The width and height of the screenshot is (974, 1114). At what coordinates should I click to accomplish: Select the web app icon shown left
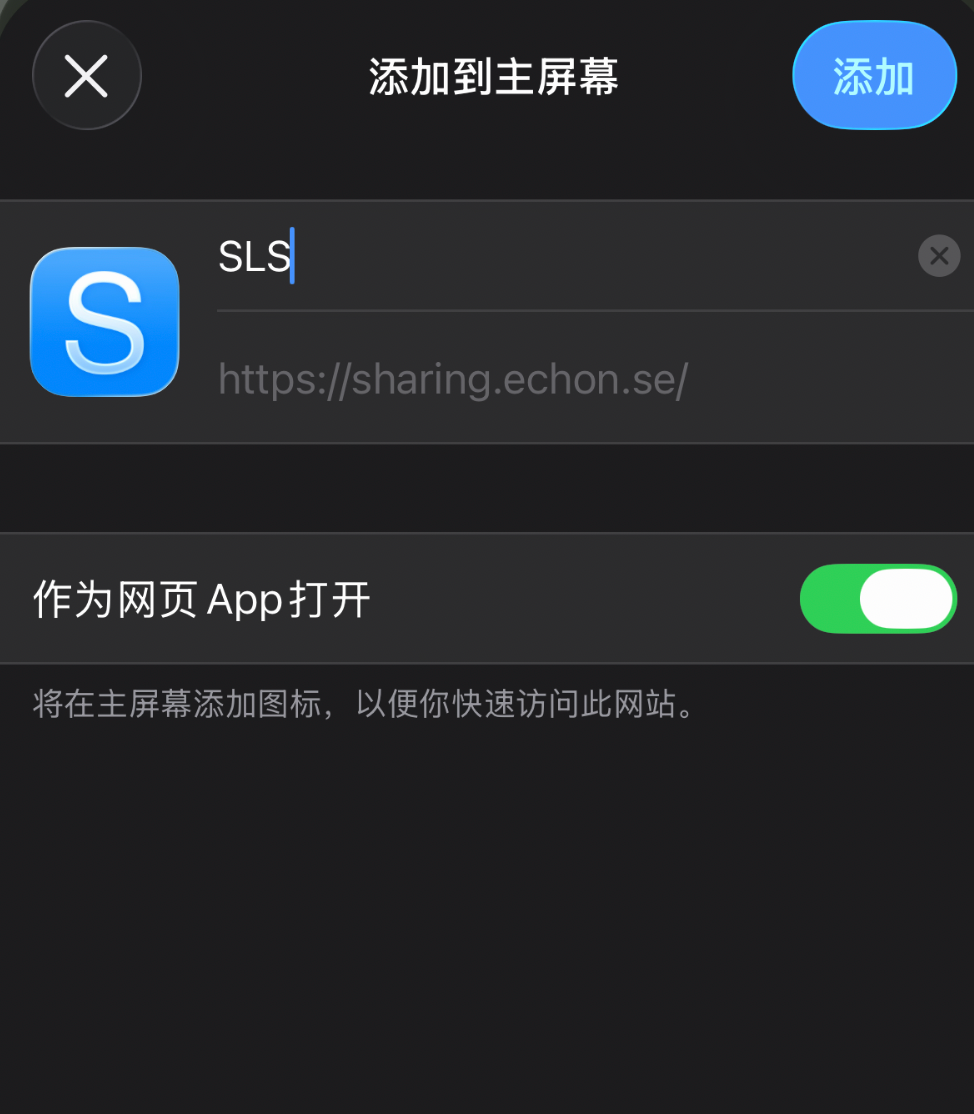[x=104, y=322]
